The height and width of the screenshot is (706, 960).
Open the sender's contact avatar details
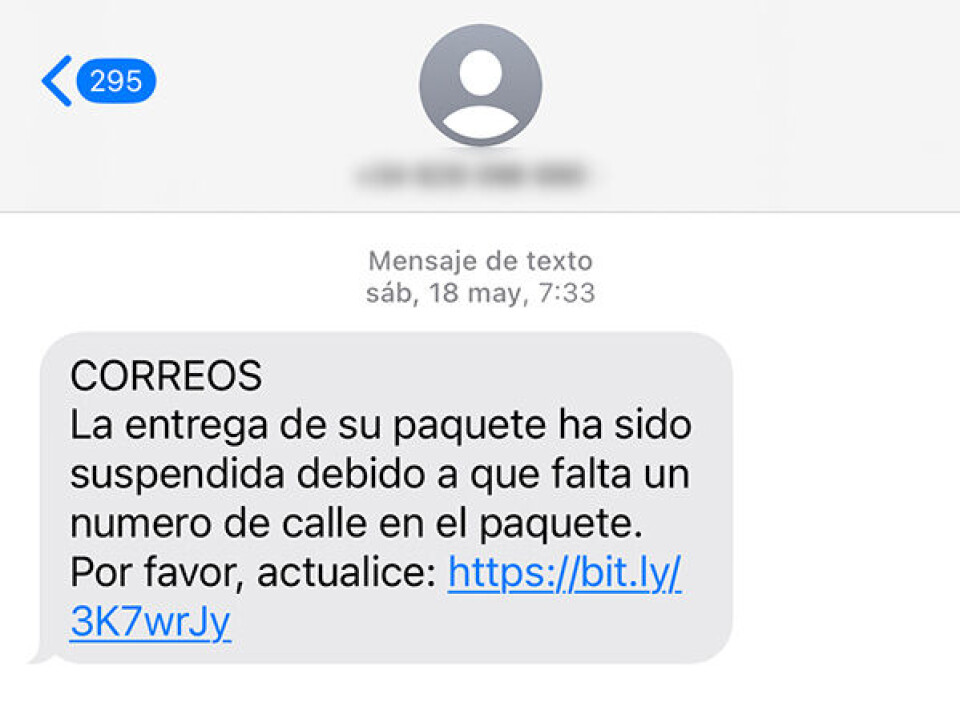tap(480, 86)
